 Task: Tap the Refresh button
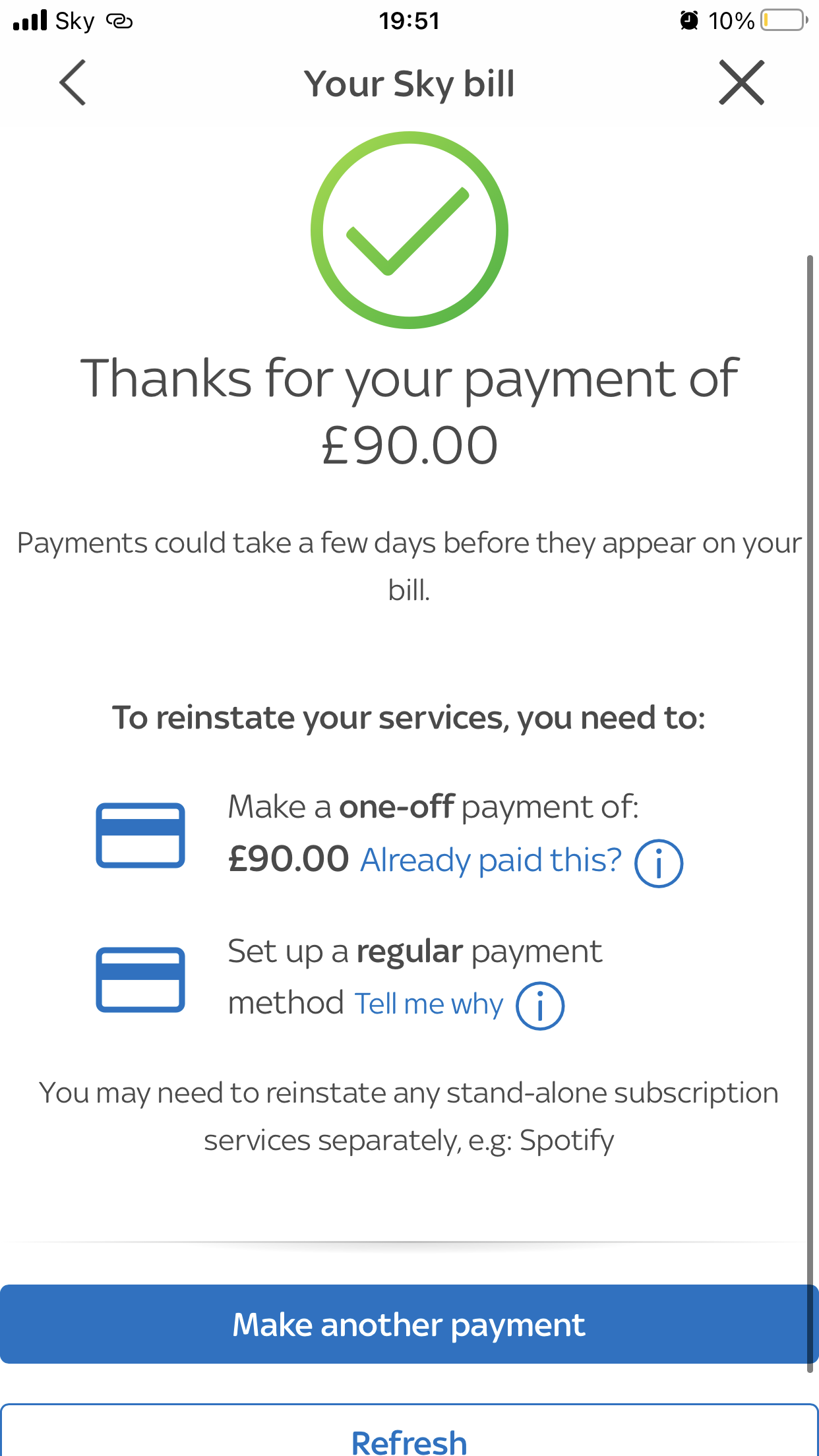[409, 1438]
